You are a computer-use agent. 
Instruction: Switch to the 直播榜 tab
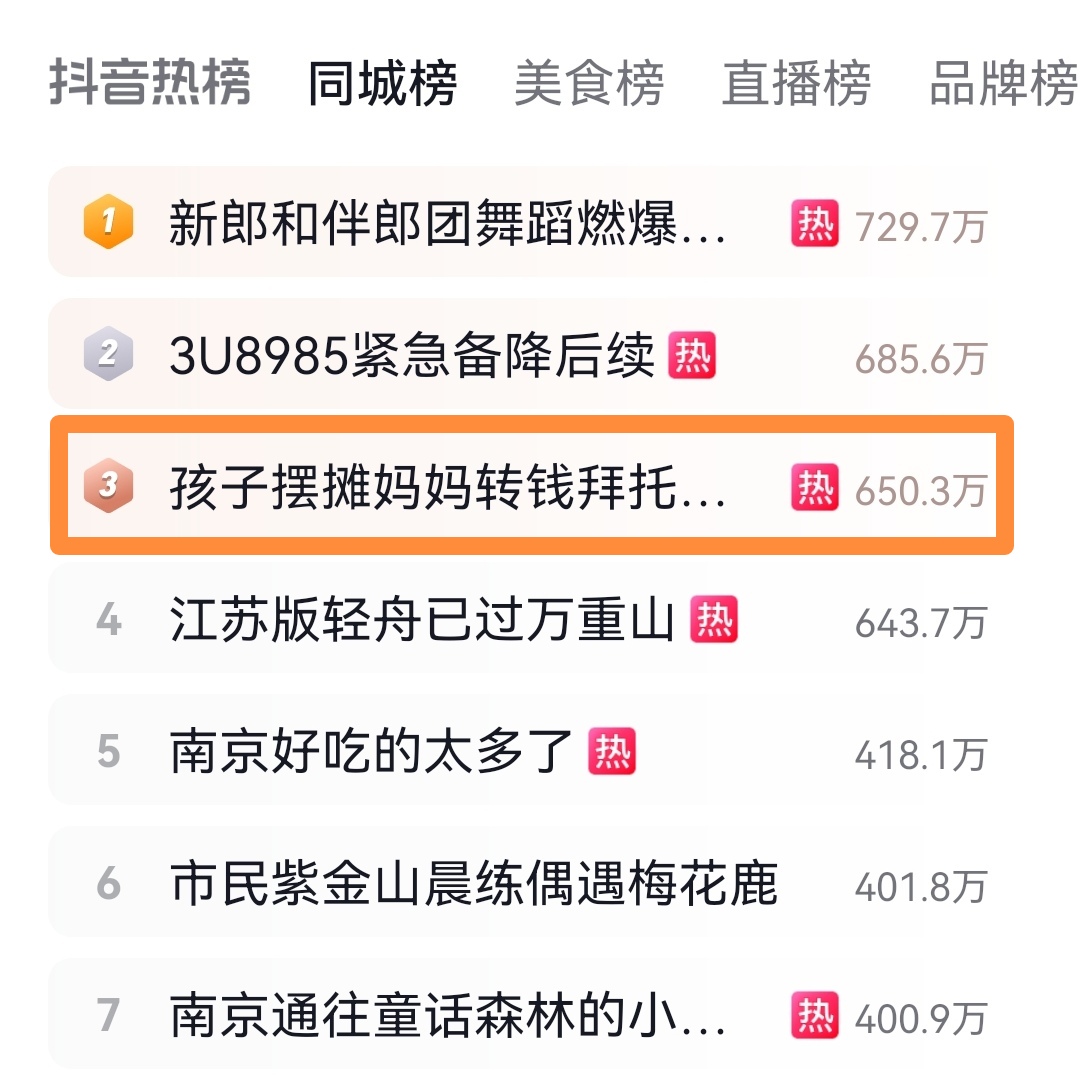[796, 84]
